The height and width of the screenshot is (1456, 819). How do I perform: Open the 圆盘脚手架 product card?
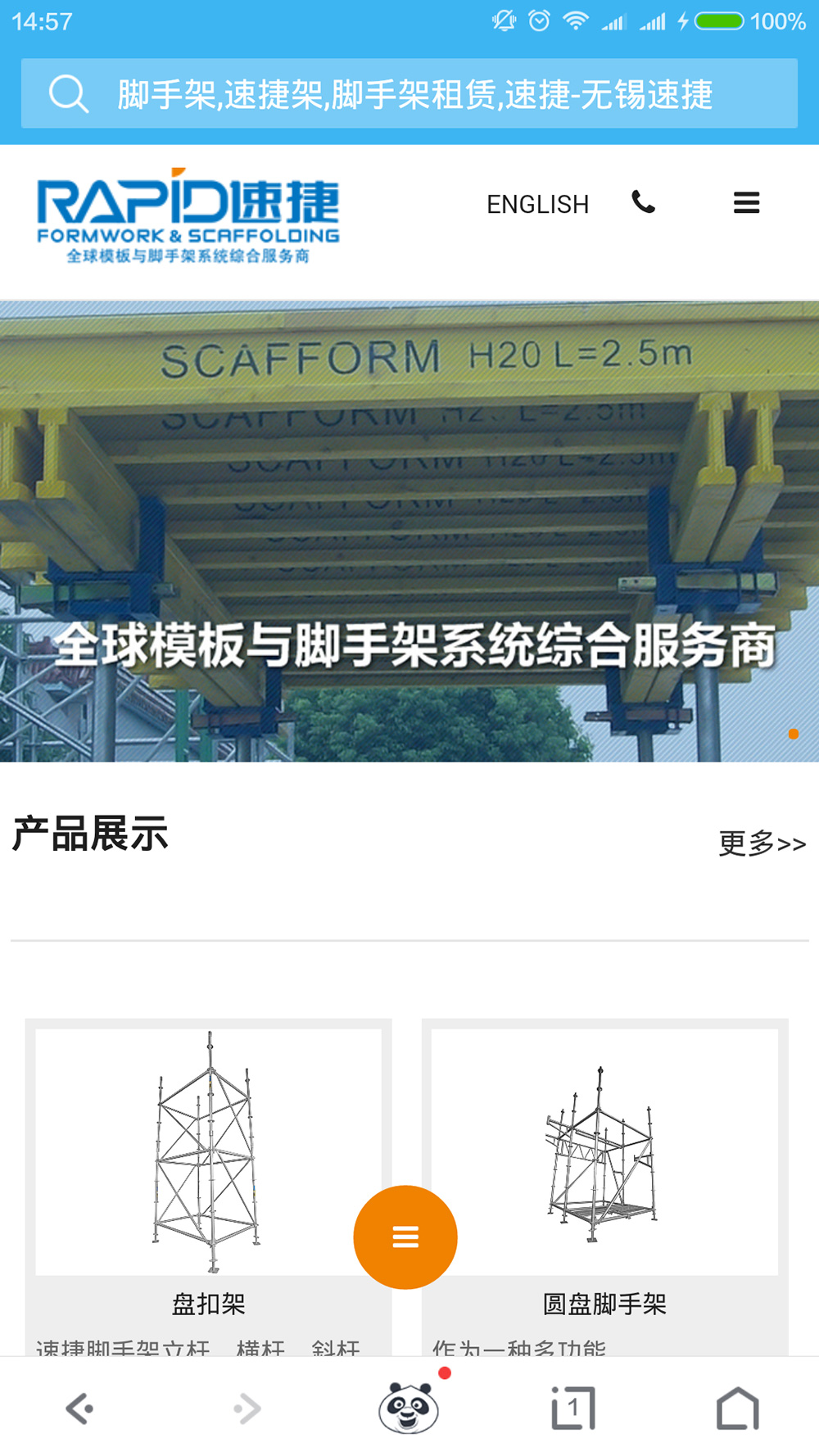[604, 1163]
